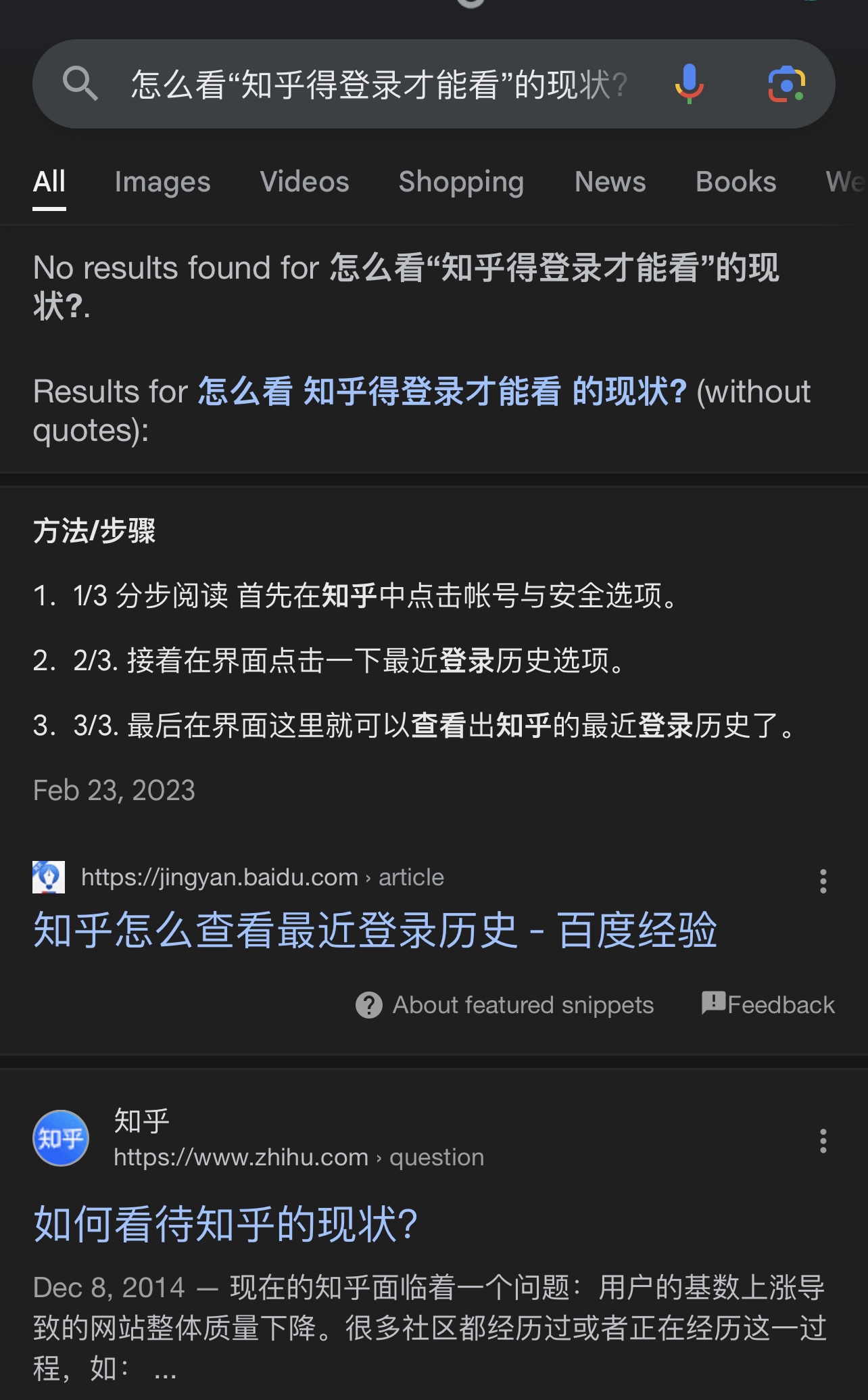868x1400 pixels.
Task: Open options for the jingyan.baidu.com result
Action: pos(823,881)
